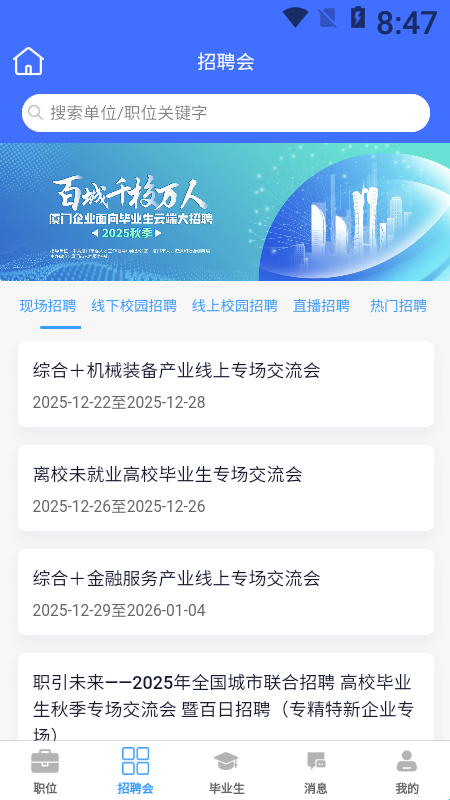The image size is (450, 800).
Task: Tap the 招聘会 bottom tab
Action: coord(135,770)
